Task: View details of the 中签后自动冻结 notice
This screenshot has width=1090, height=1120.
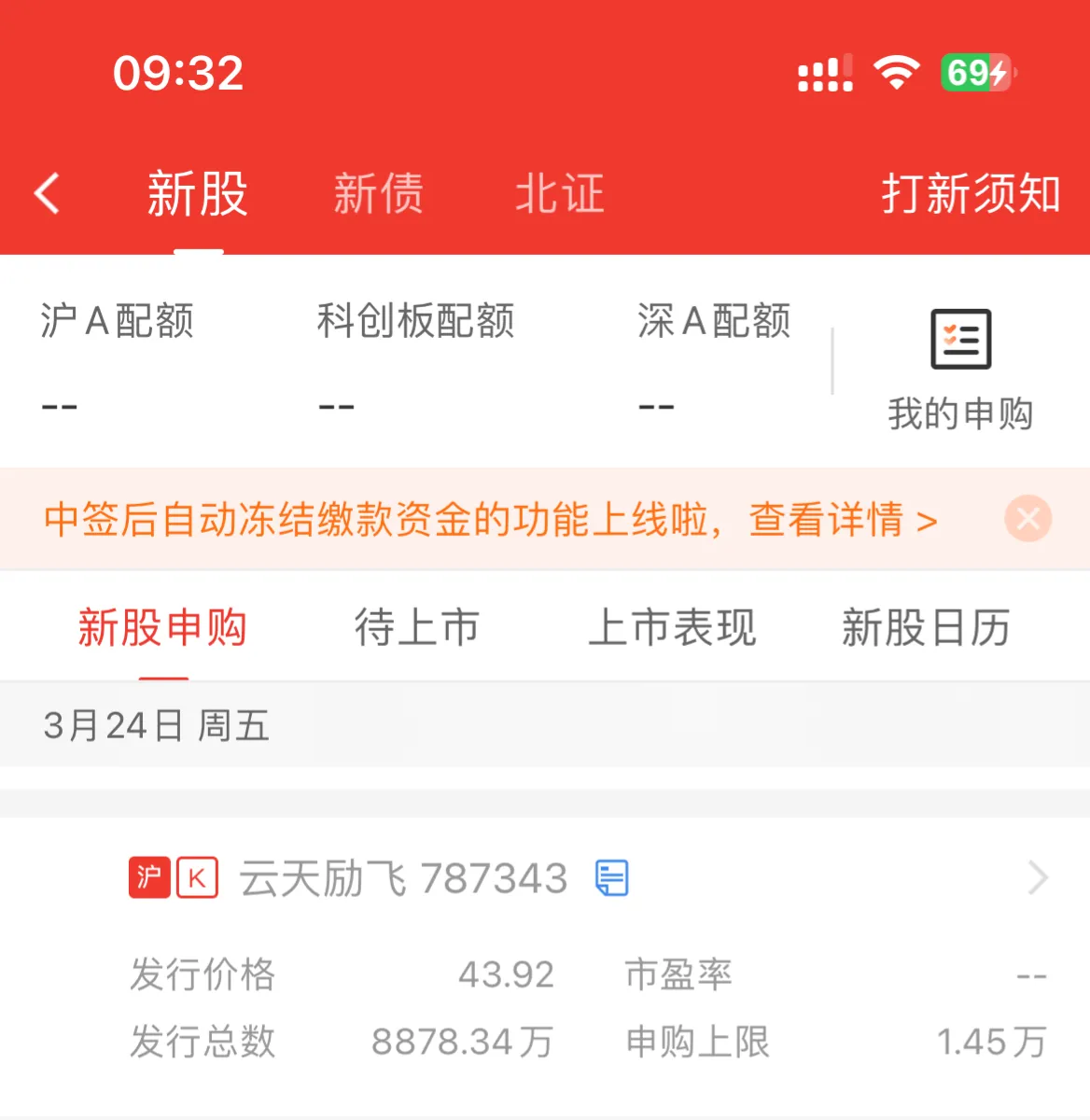Action: tap(842, 520)
